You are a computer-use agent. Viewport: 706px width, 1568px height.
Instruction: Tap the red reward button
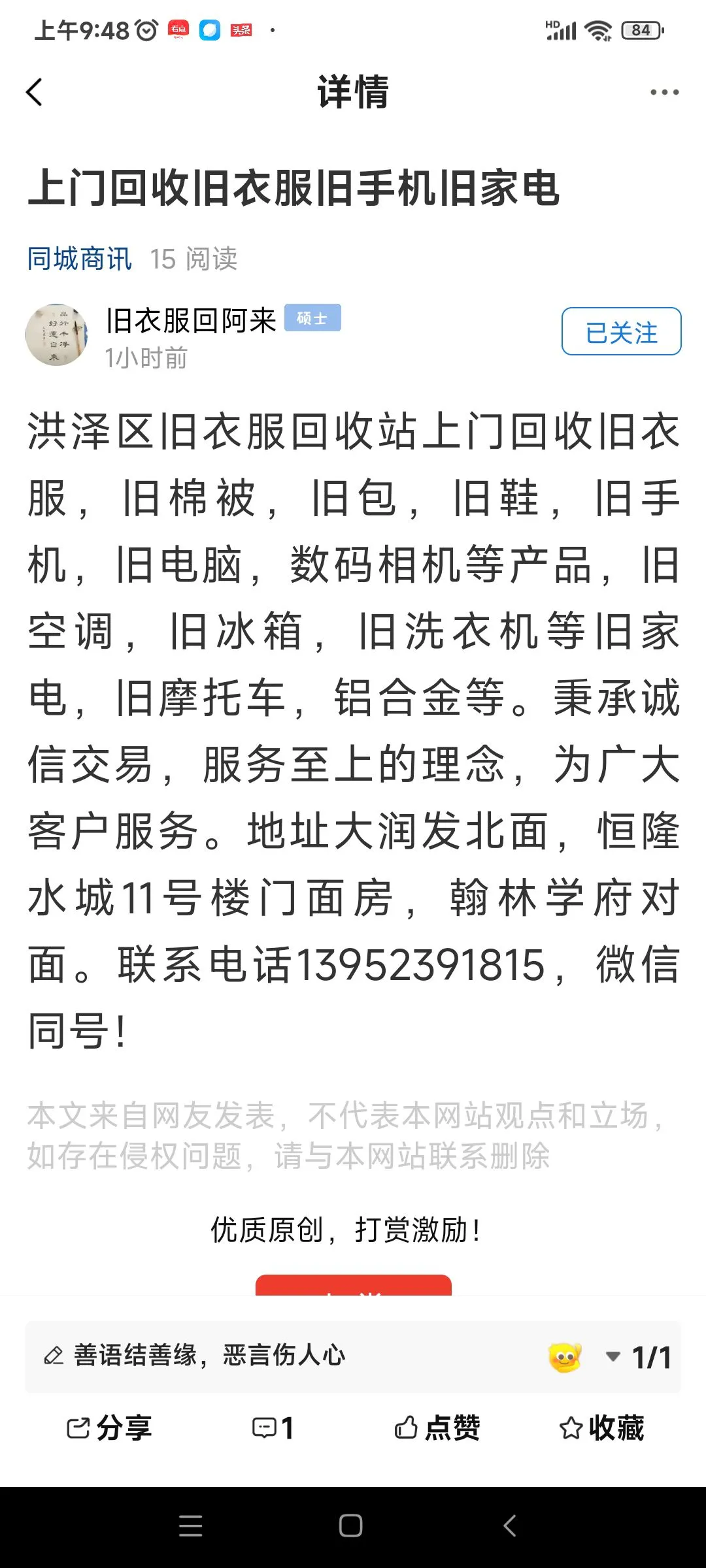tap(353, 1286)
